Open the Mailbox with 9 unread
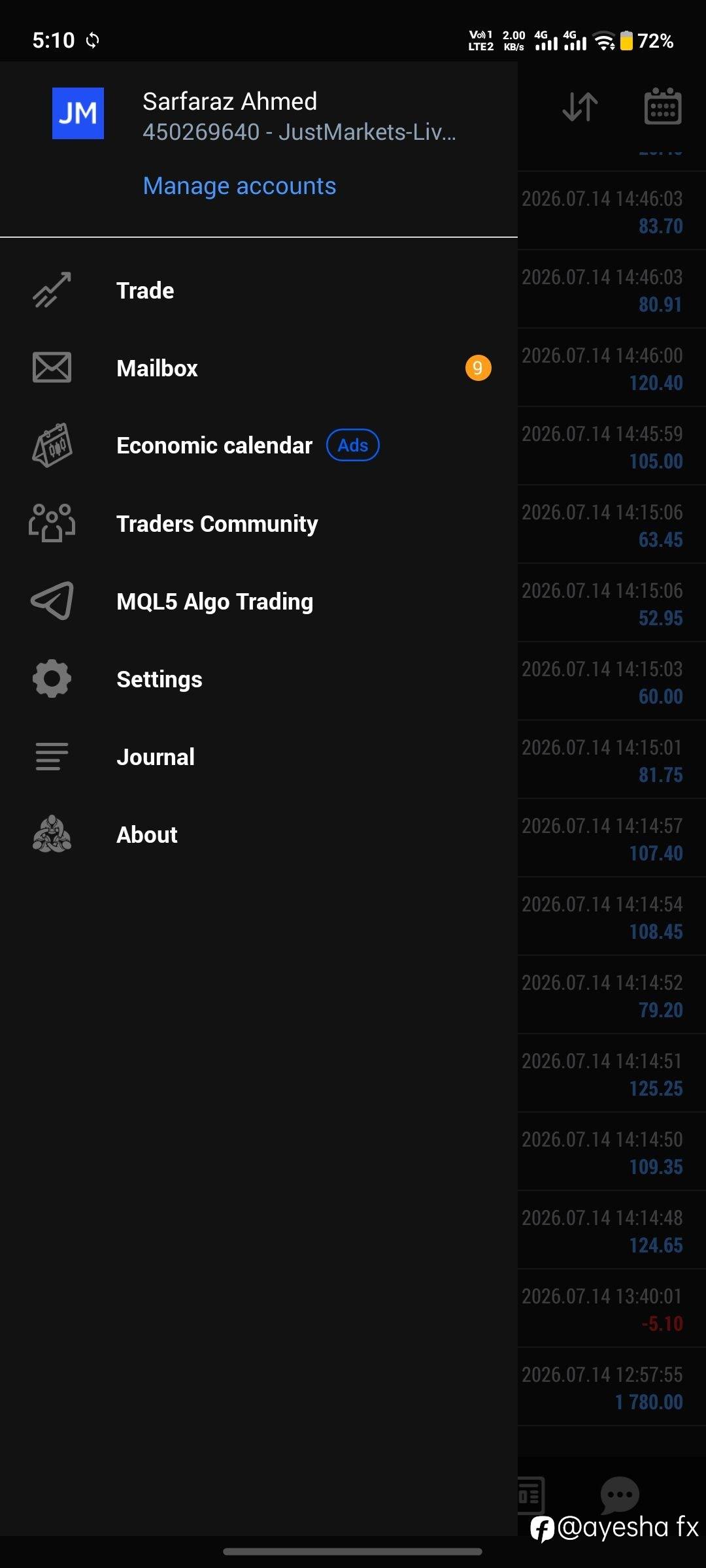The image size is (706, 1568). click(259, 368)
